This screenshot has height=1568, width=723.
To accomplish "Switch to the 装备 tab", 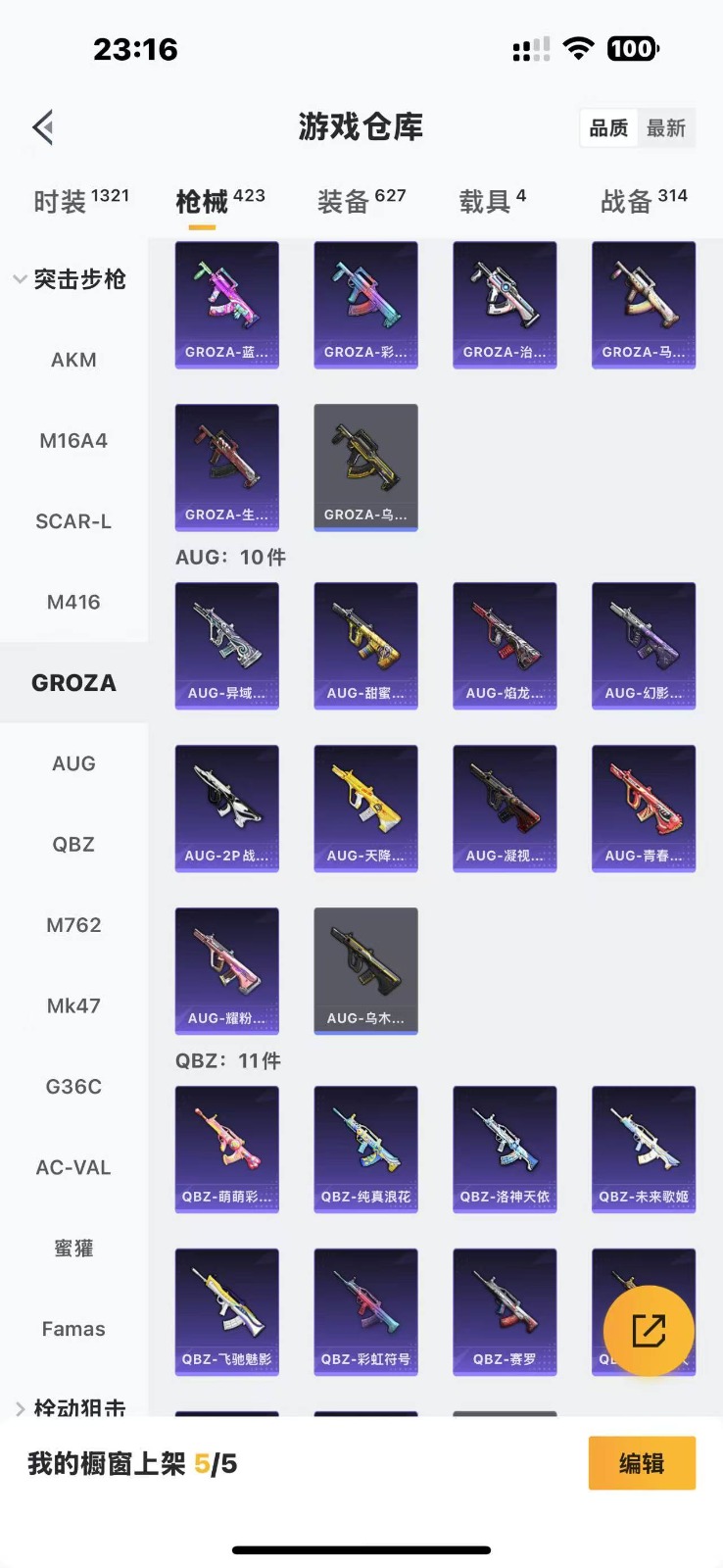I will pos(361,201).
